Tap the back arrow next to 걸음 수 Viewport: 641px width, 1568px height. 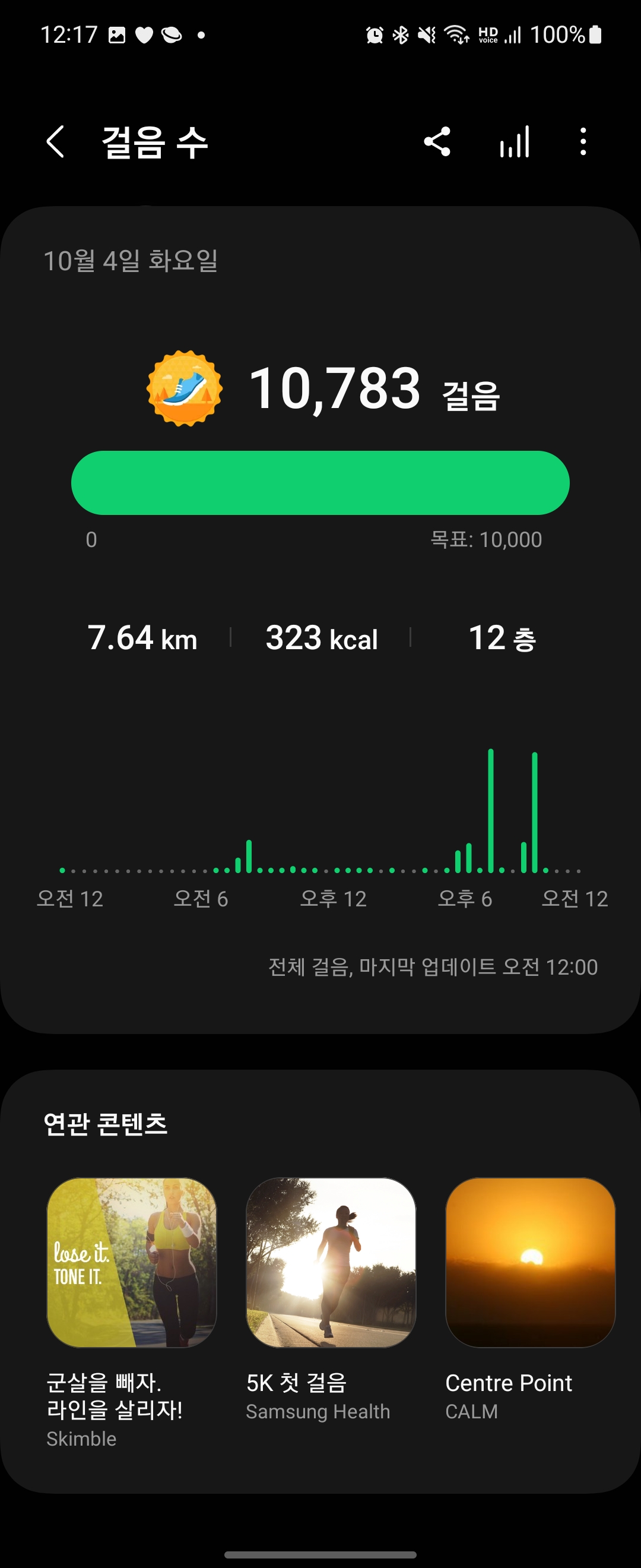[x=55, y=141]
